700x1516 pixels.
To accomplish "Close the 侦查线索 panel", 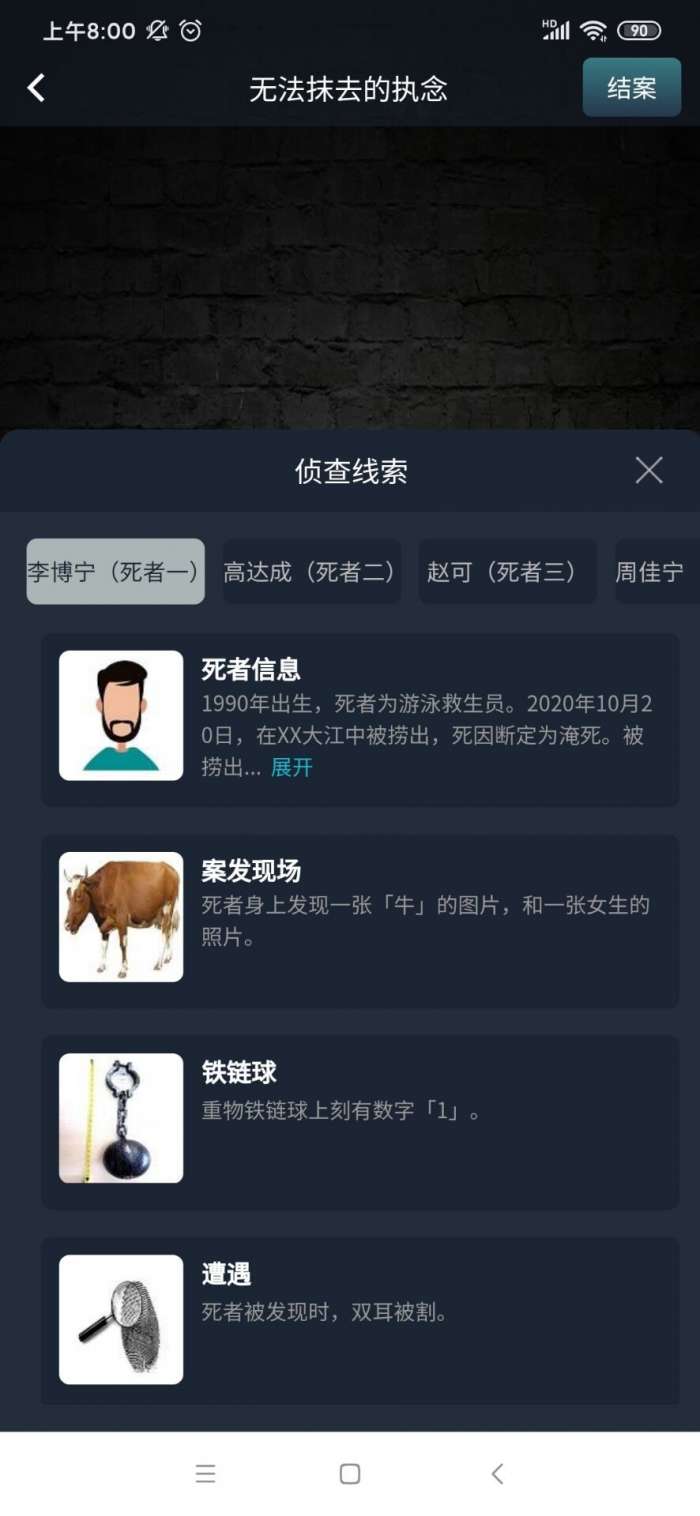I will point(649,470).
